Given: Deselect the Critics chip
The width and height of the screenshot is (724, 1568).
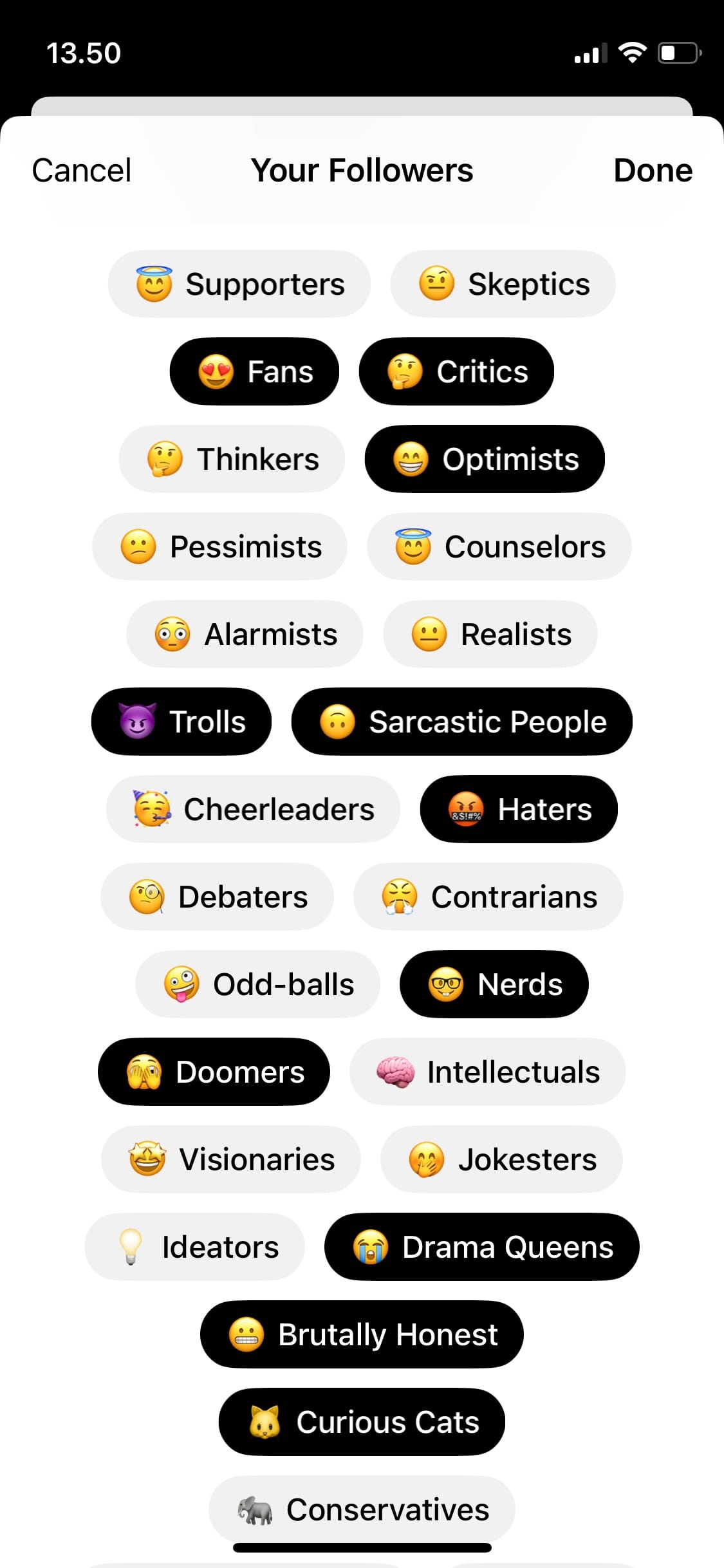Looking at the screenshot, I should [x=456, y=371].
